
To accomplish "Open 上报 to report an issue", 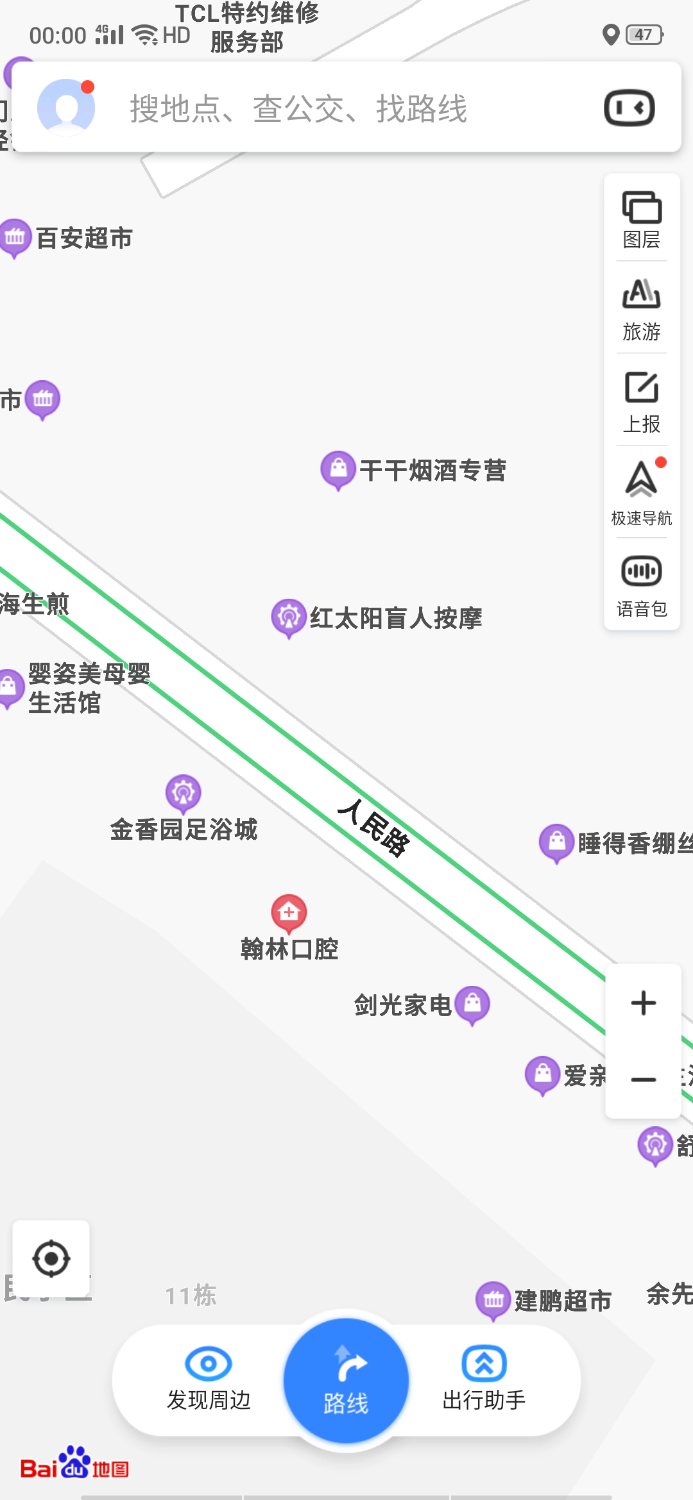I will pyautogui.click(x=642, y=402).
